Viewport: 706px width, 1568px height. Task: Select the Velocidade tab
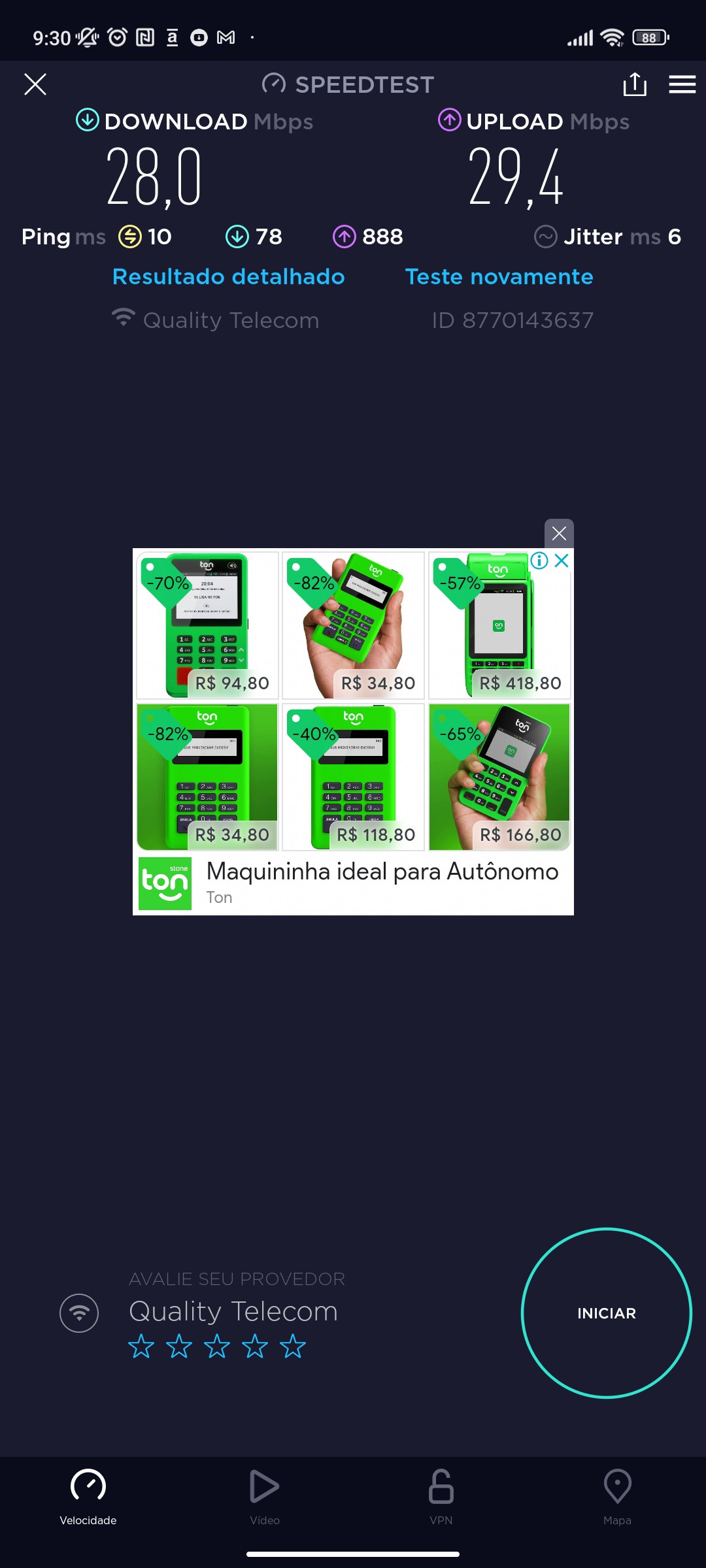coord(88,1496)
